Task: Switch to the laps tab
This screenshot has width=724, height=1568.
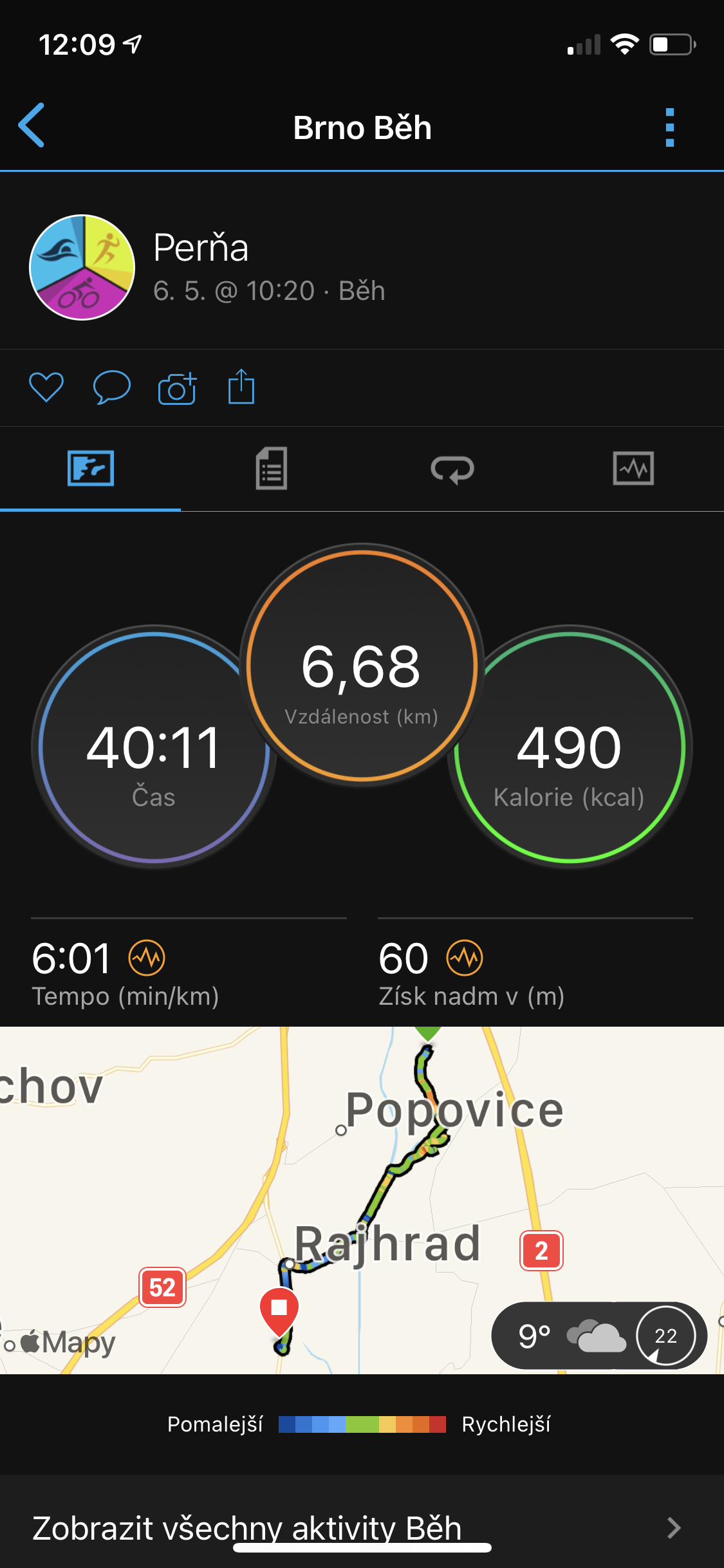Action: coord(452,469)
